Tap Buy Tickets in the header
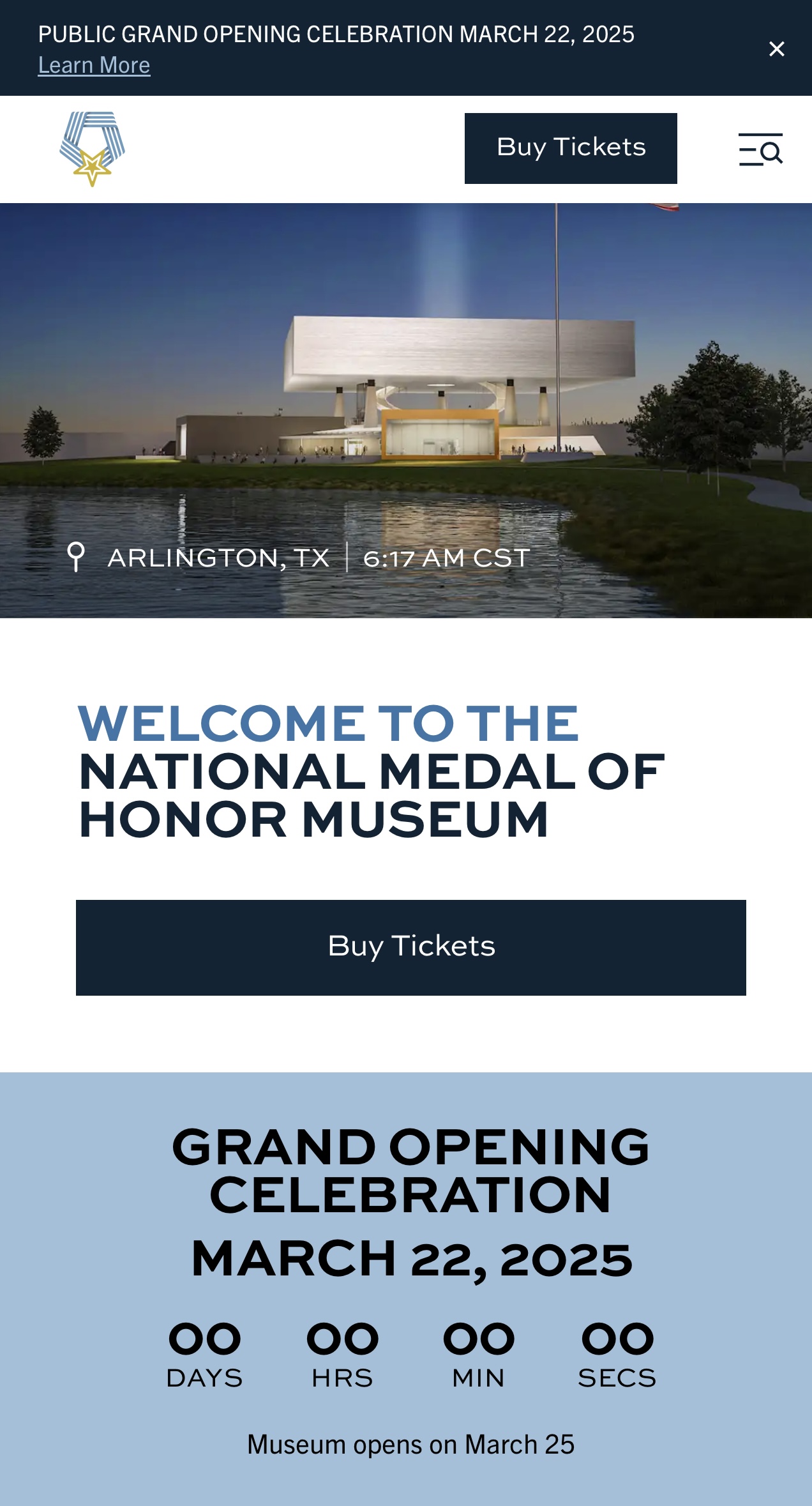The image size is (812, 1506). click(x=571, y=148)
